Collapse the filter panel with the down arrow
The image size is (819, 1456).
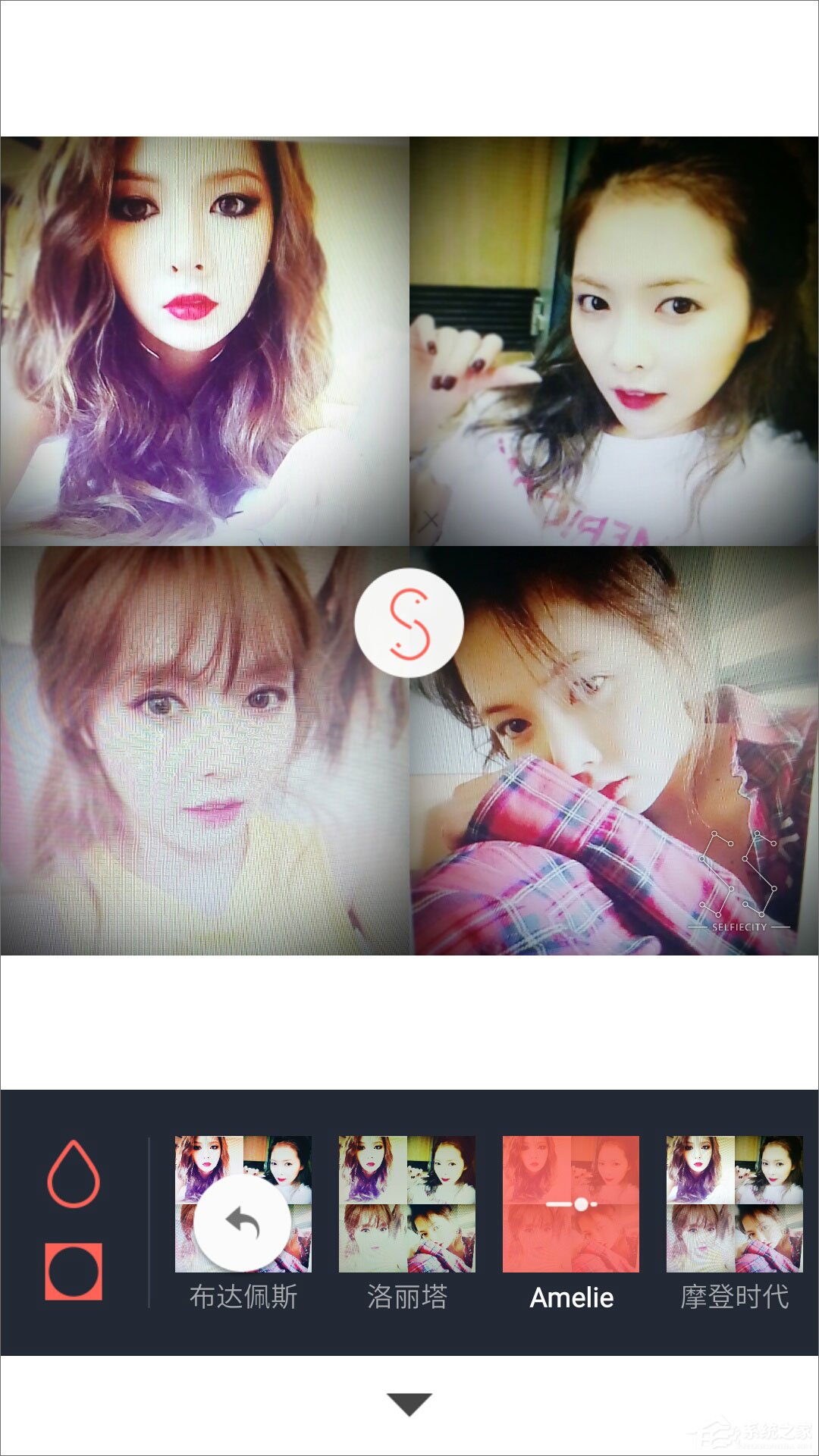[409, 1404]
